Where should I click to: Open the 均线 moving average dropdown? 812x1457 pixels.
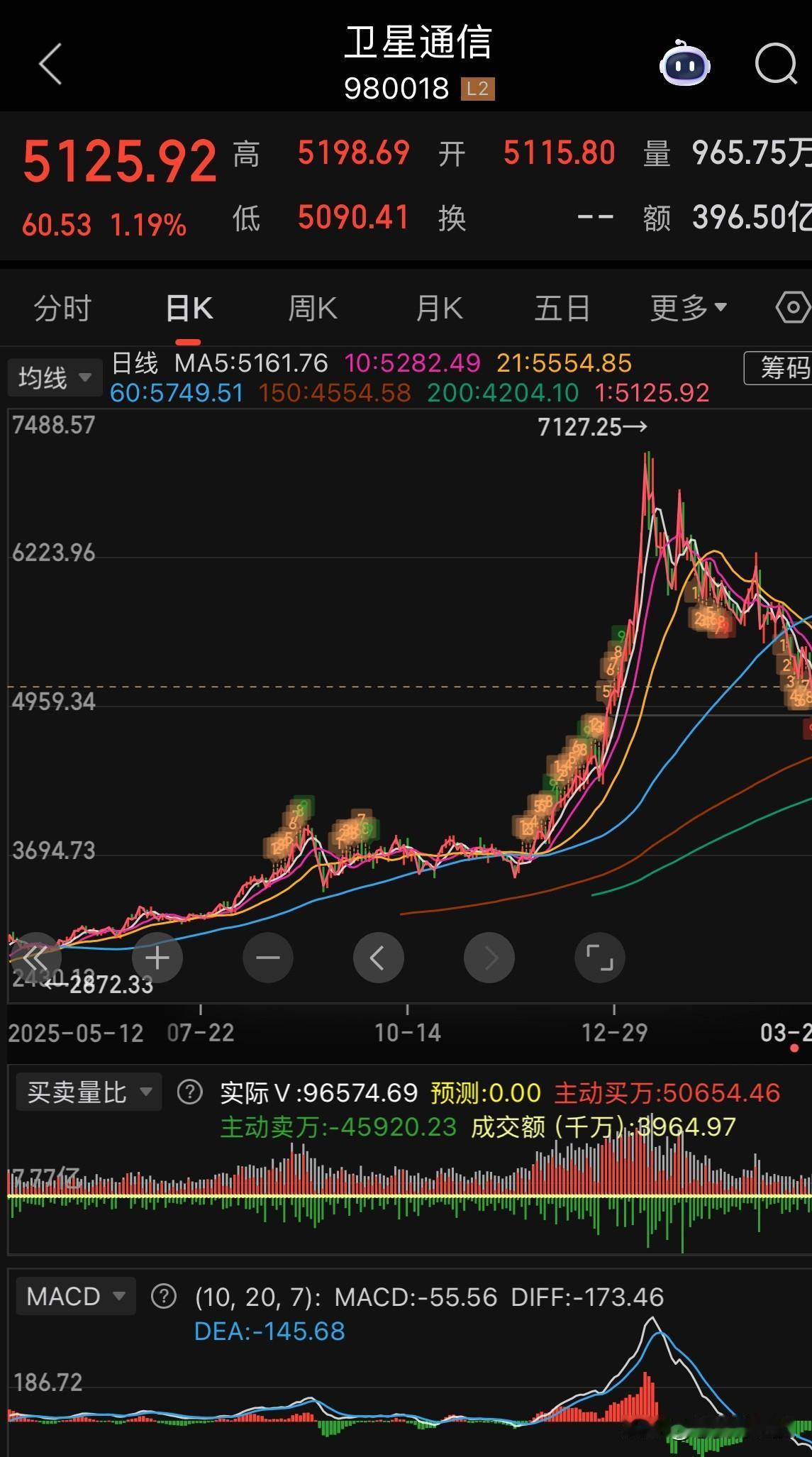tap(55, 377)
